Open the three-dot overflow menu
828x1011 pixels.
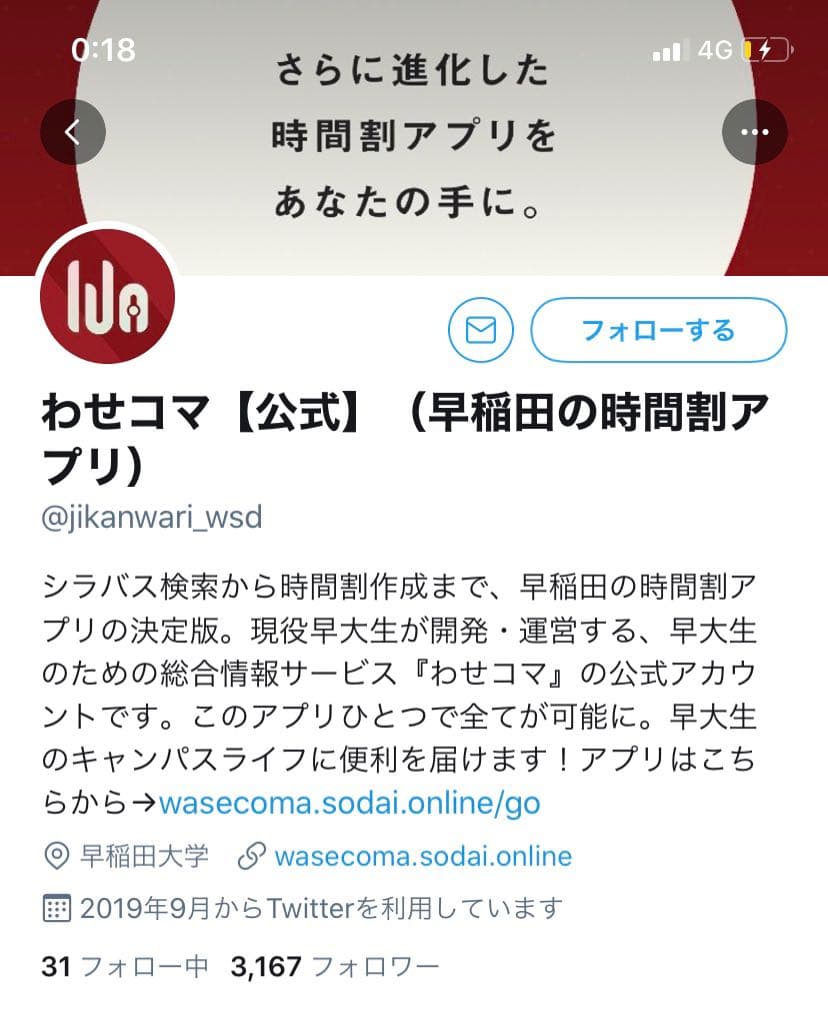point(754,132)
